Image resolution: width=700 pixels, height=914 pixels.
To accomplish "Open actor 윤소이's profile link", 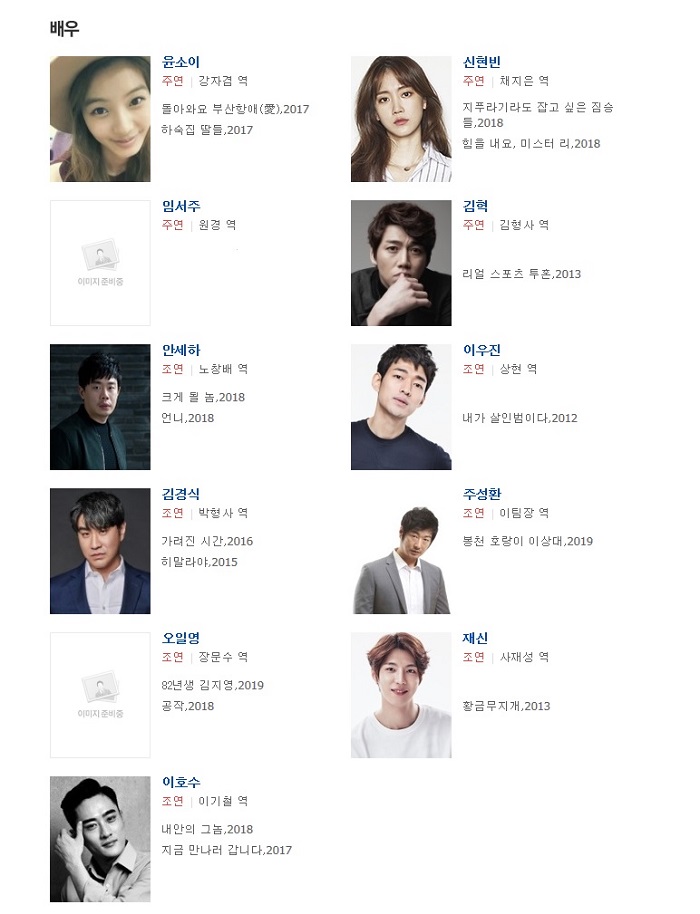I will pos(181,62).
